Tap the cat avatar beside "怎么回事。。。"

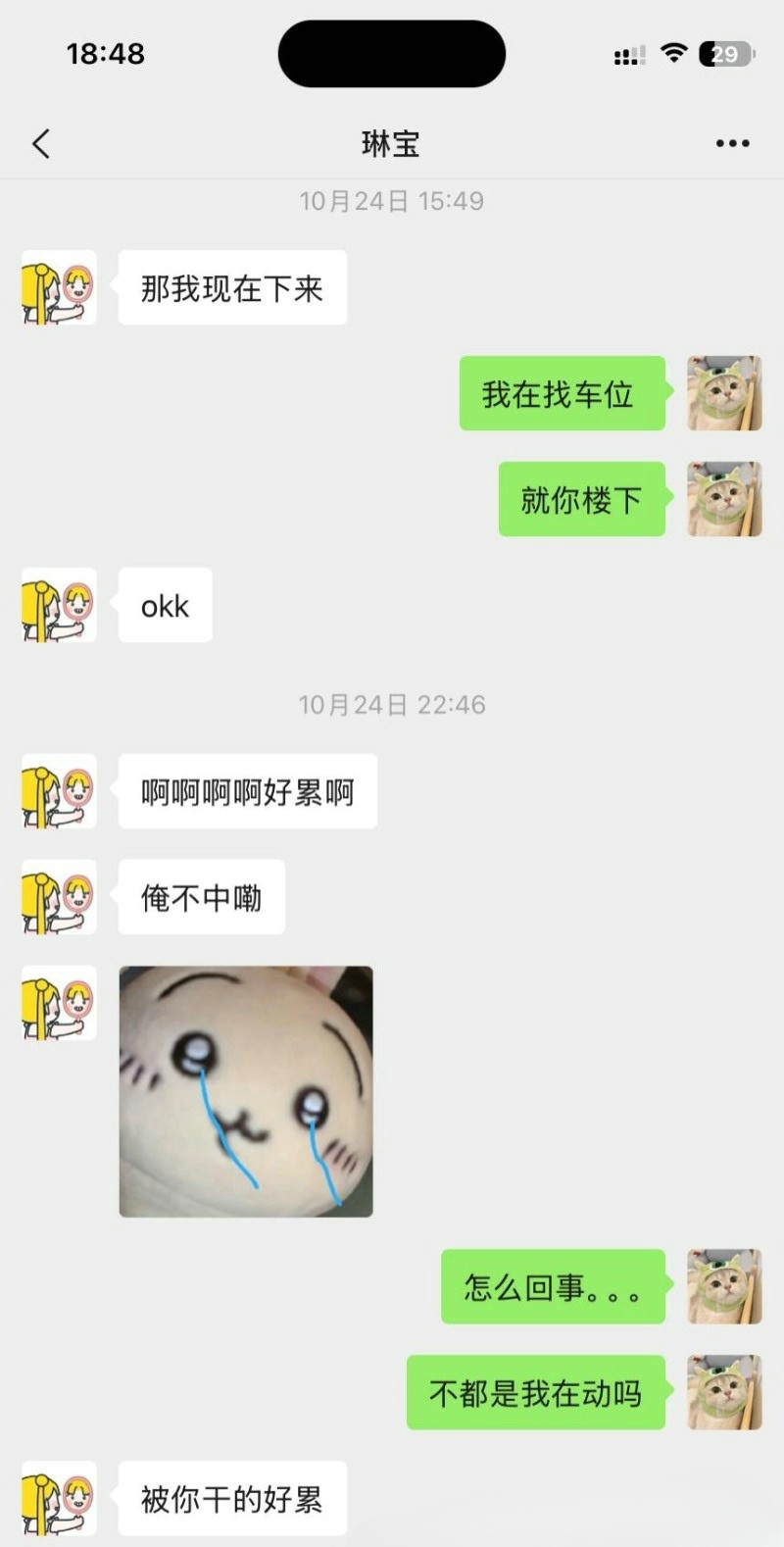[724, 1286]
